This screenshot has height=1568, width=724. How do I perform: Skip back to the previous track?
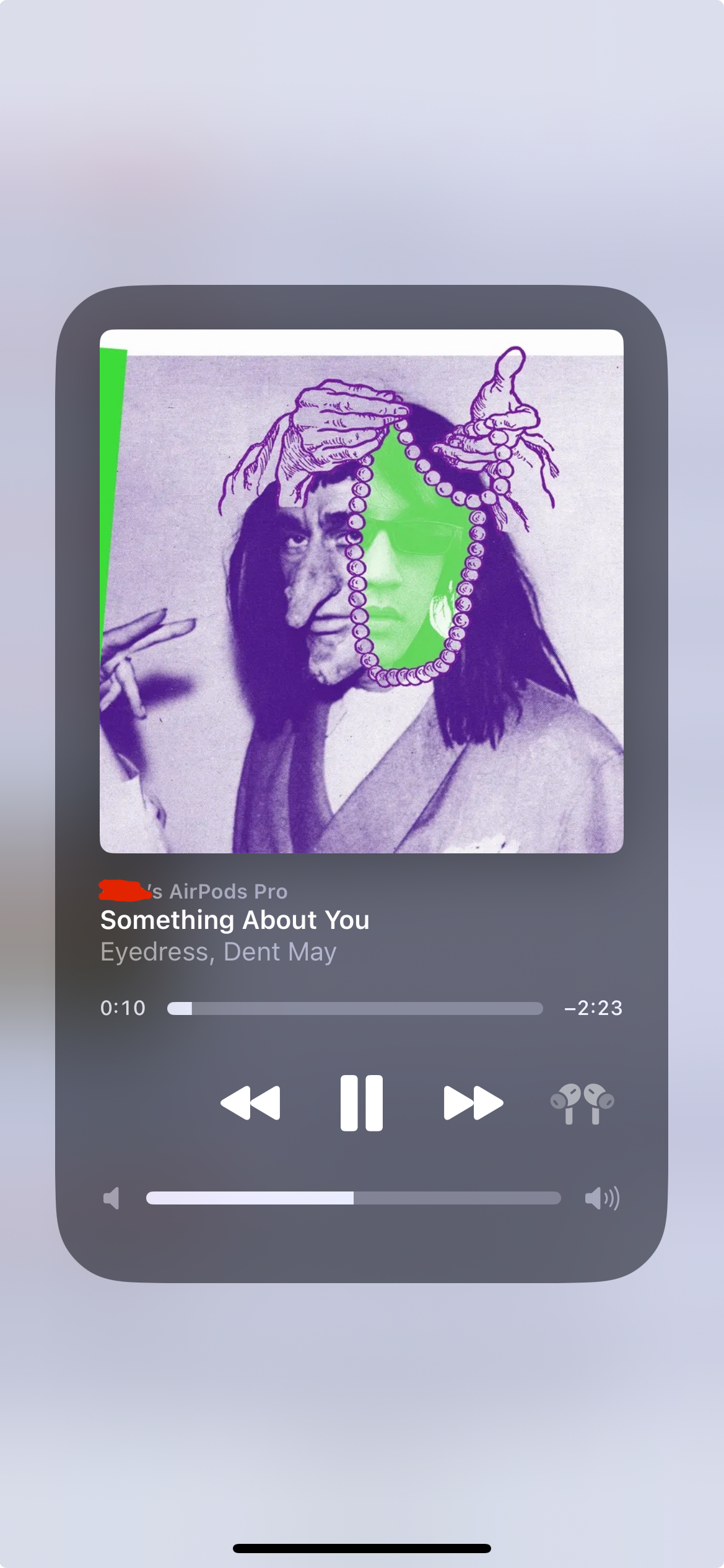[x=250, y=1103]
